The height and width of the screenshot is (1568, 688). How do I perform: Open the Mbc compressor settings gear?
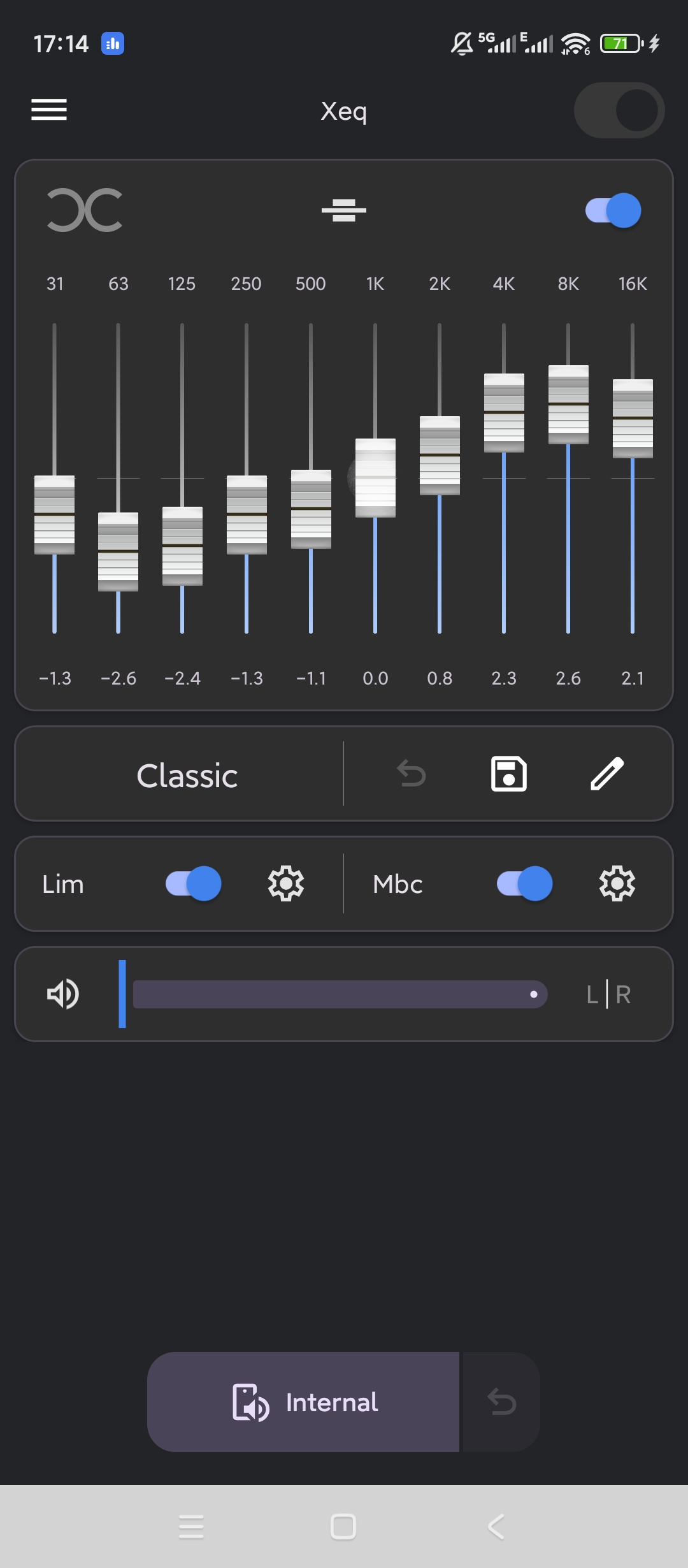[x=614, y=883]
